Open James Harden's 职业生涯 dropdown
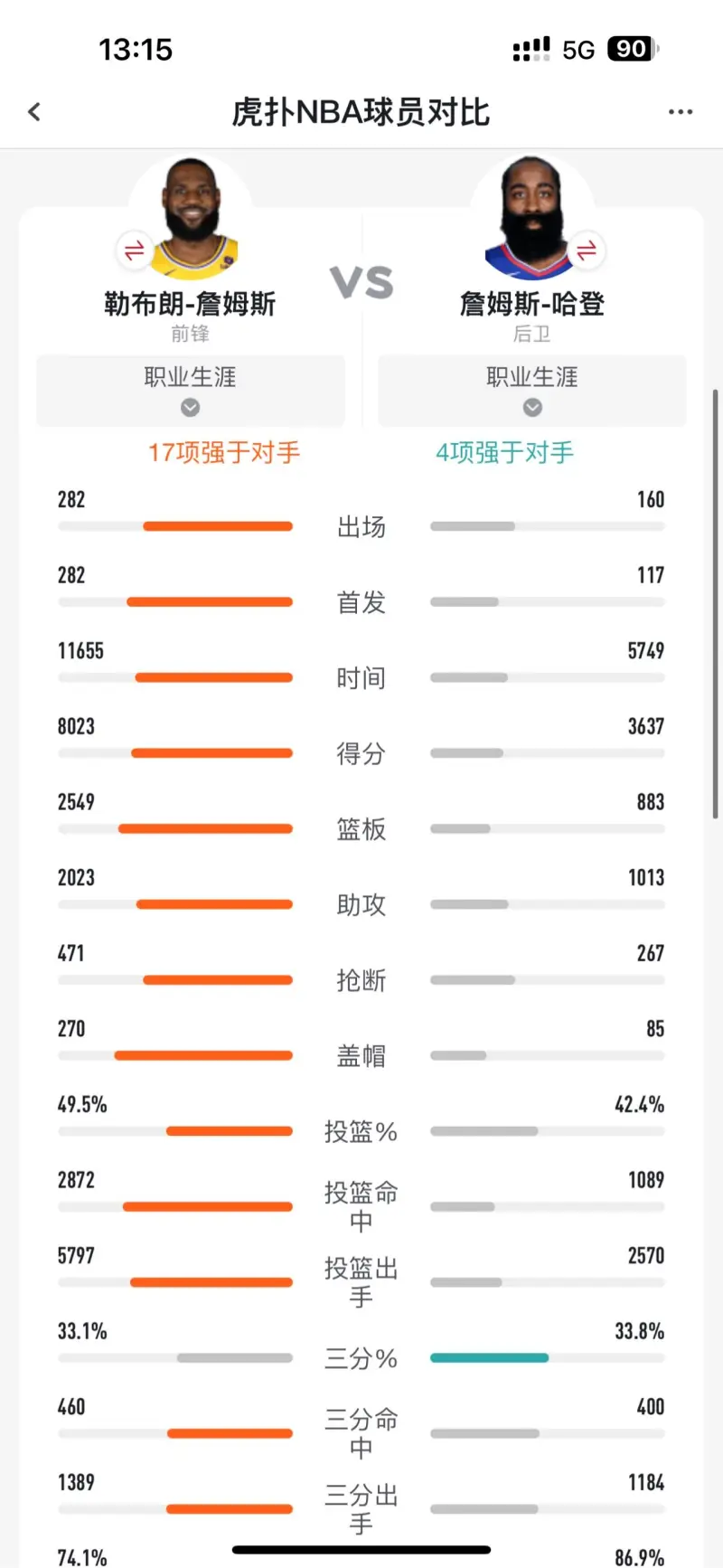The width and height of the screenshot is (723, 1568). click(x=532, y=391)
